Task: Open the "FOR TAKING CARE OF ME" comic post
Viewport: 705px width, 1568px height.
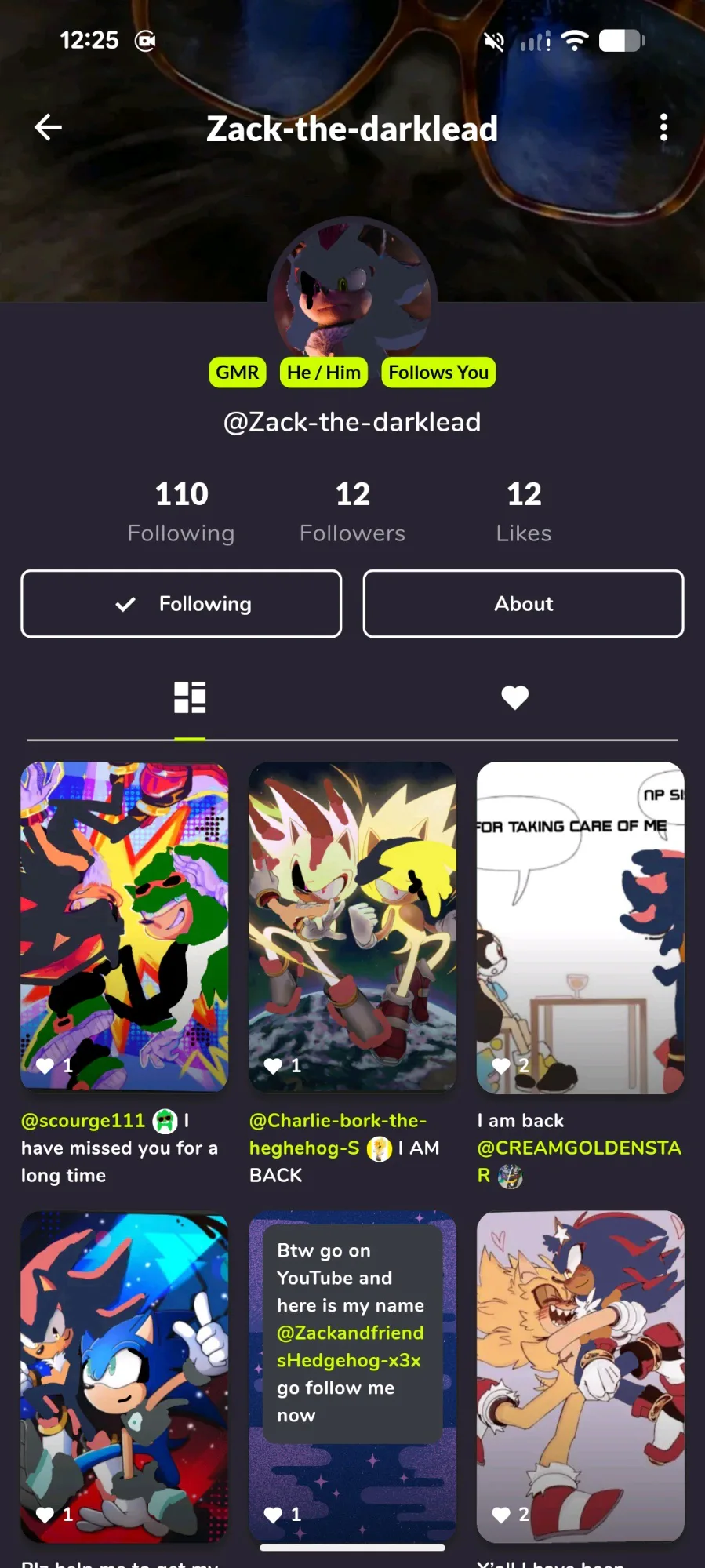Action: pos(580,926)
